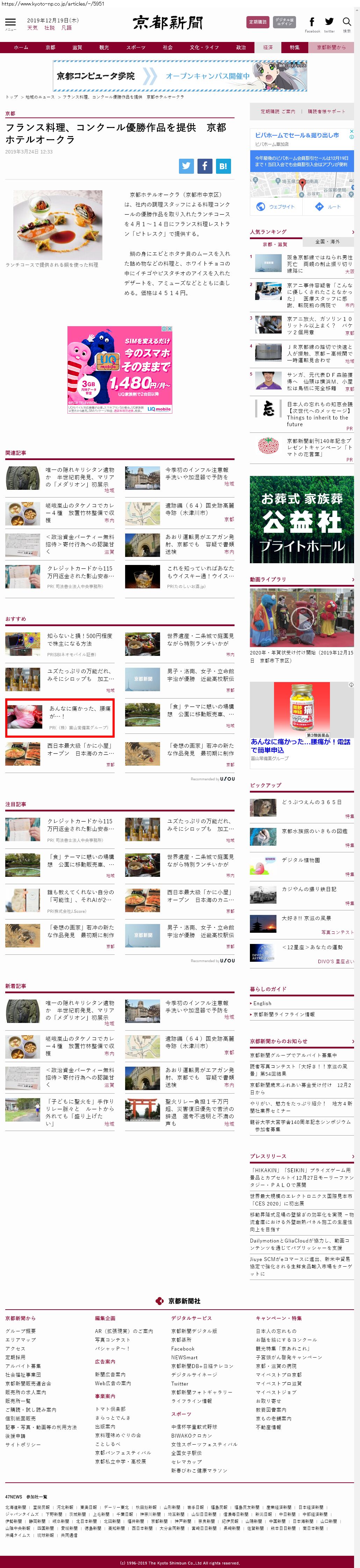Image resolution: width=360 pixels, height=1568 pixels.
Task: Open the 京都コンピュータ学院 banner ad
Action: click(x=180, y=76)
